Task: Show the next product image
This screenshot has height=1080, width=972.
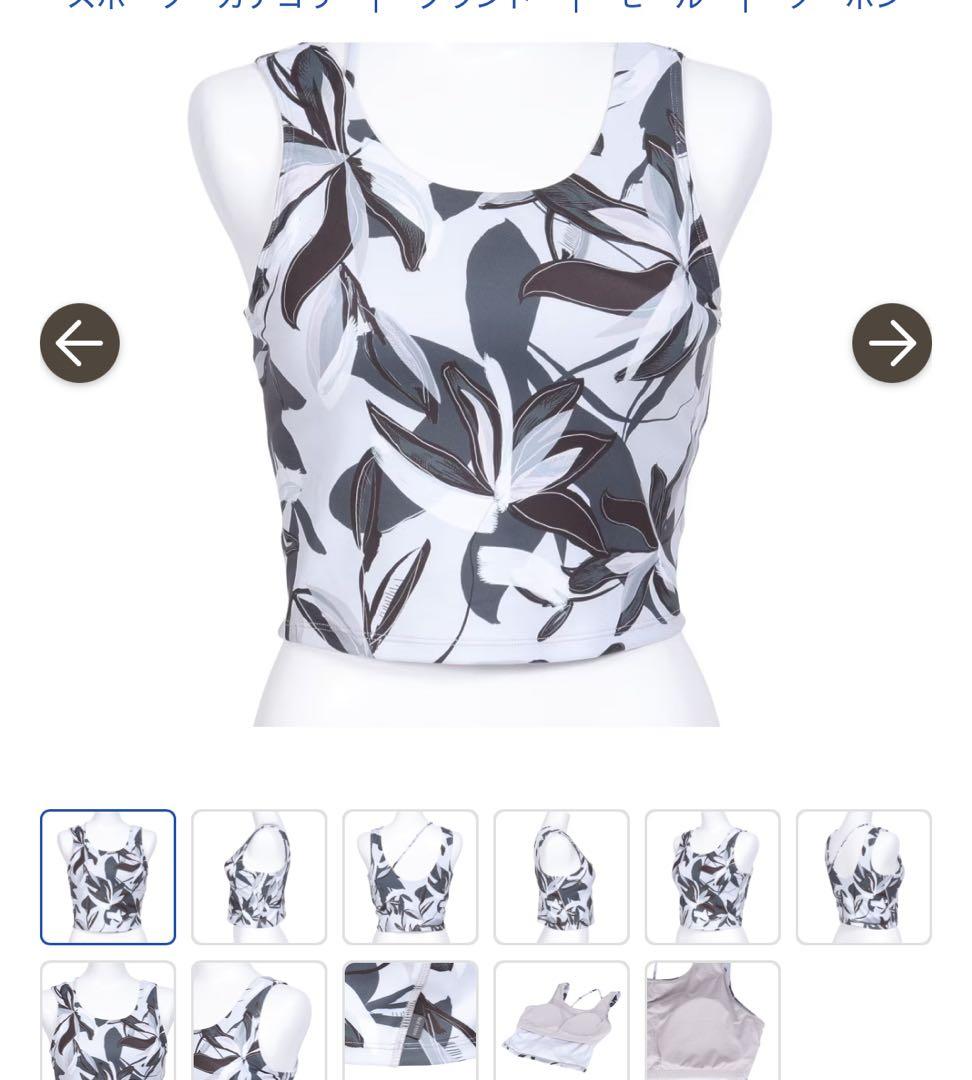Action: point(891,343)
